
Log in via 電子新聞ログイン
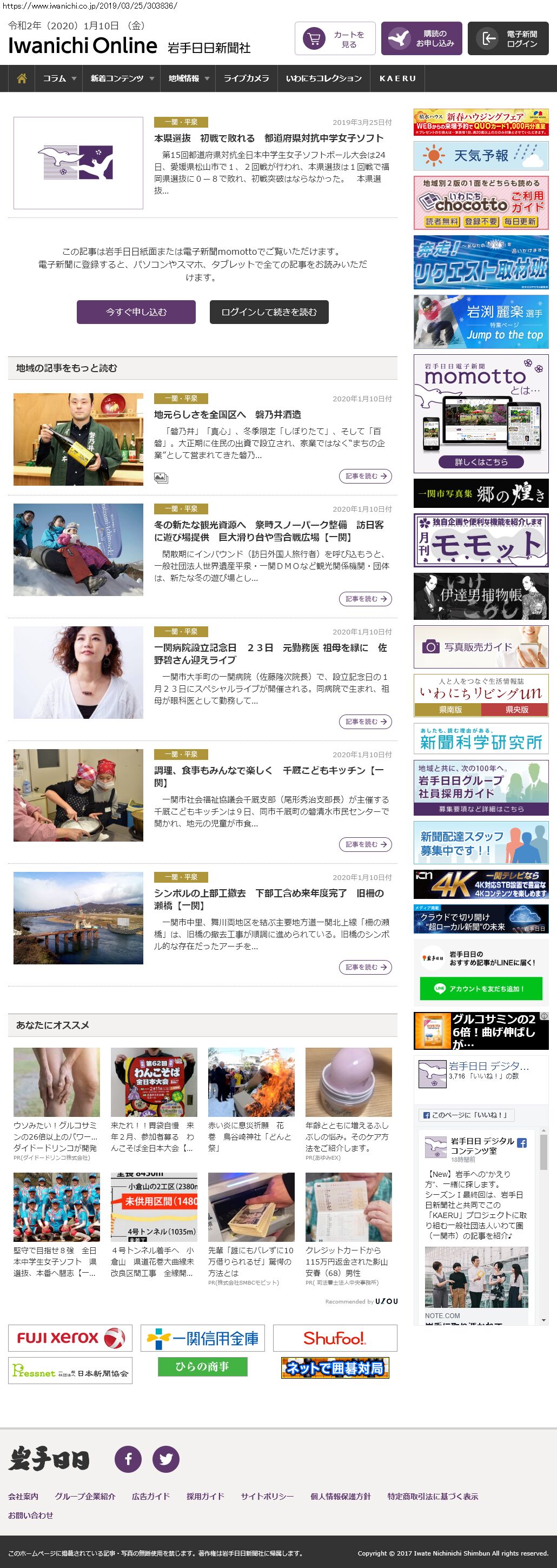(x=508, y=39)
